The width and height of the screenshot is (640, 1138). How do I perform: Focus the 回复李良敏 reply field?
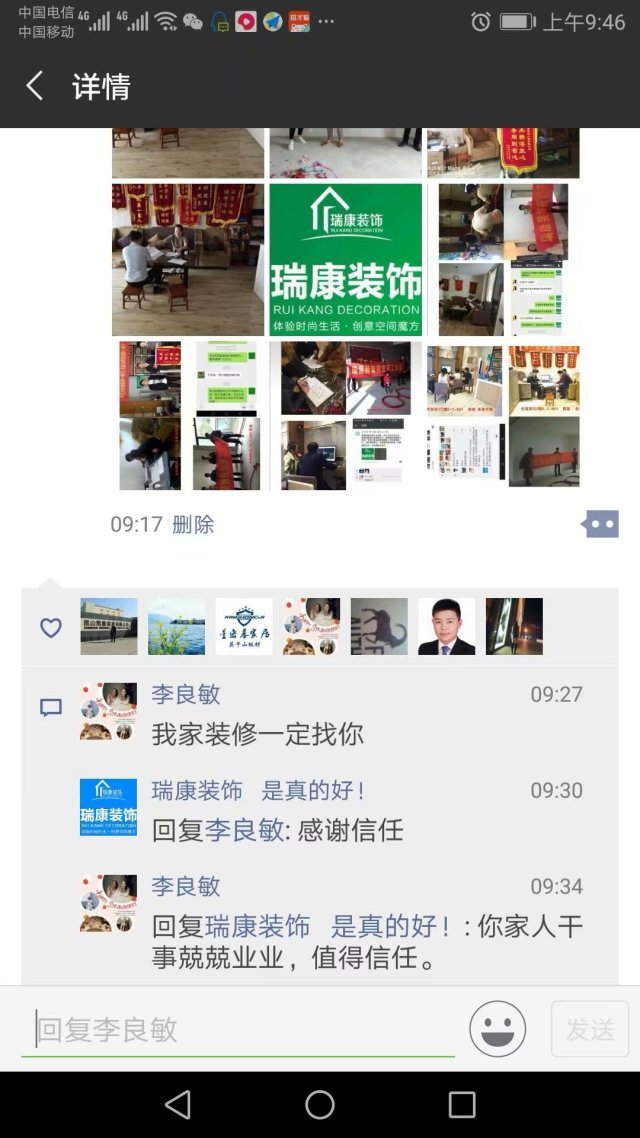[238, 1029]
